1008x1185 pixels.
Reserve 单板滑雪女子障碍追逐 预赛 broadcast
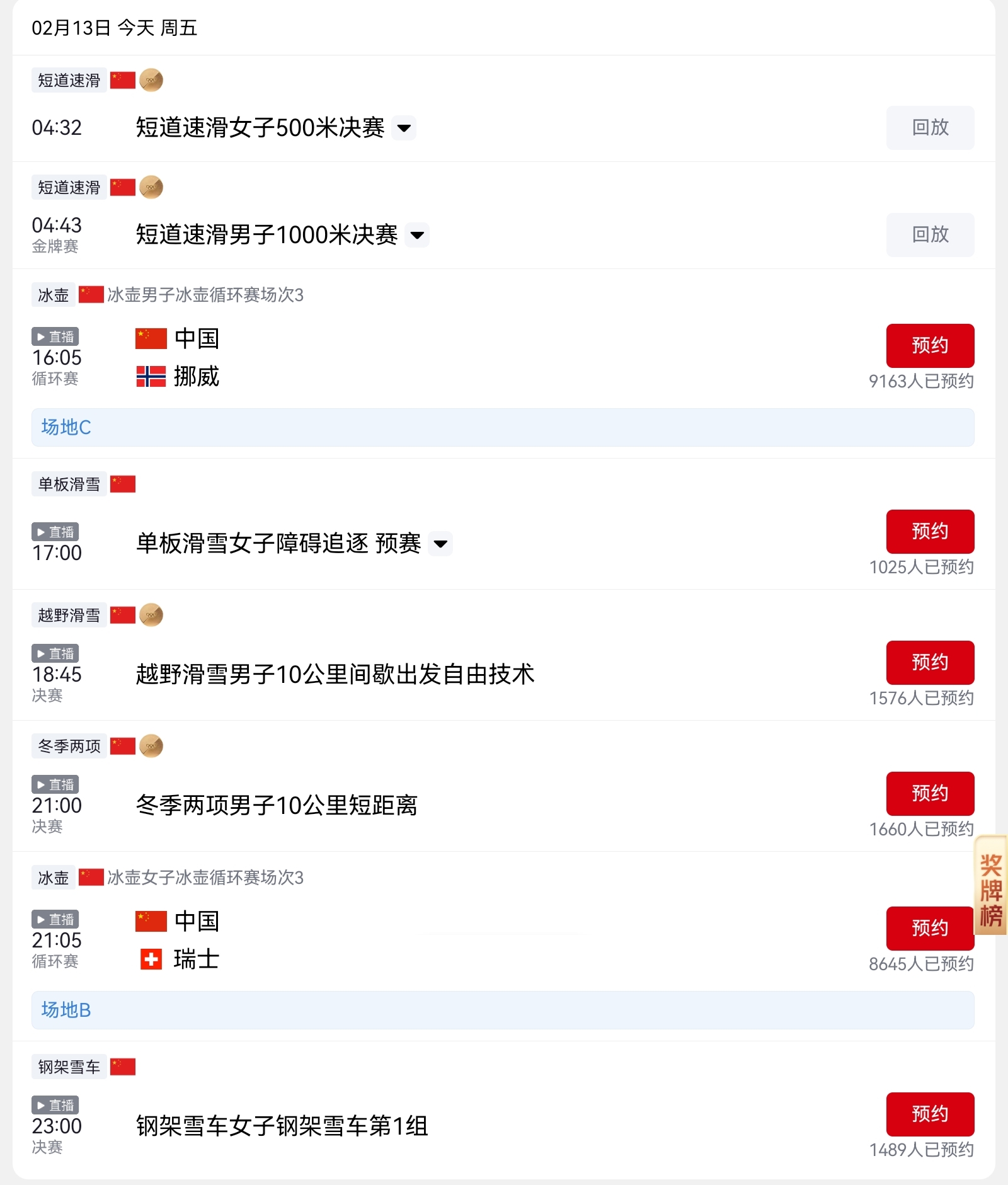point(929,532)
